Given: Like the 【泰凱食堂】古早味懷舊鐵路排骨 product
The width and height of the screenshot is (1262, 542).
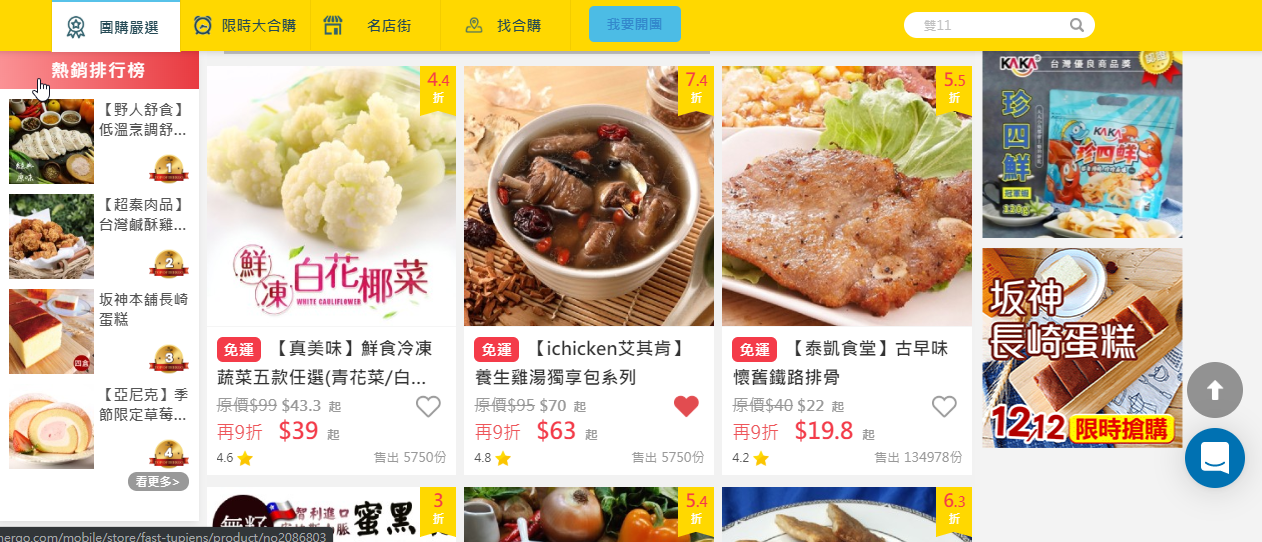Looking at the screenshot, I should coord(944,406).
